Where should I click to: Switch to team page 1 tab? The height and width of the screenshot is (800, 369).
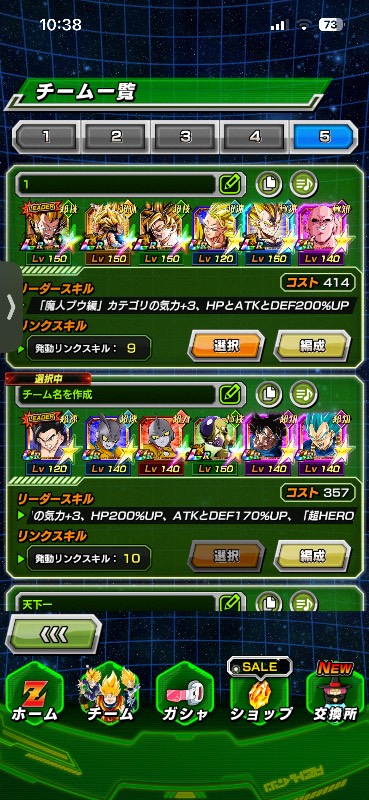coord(45,136)
